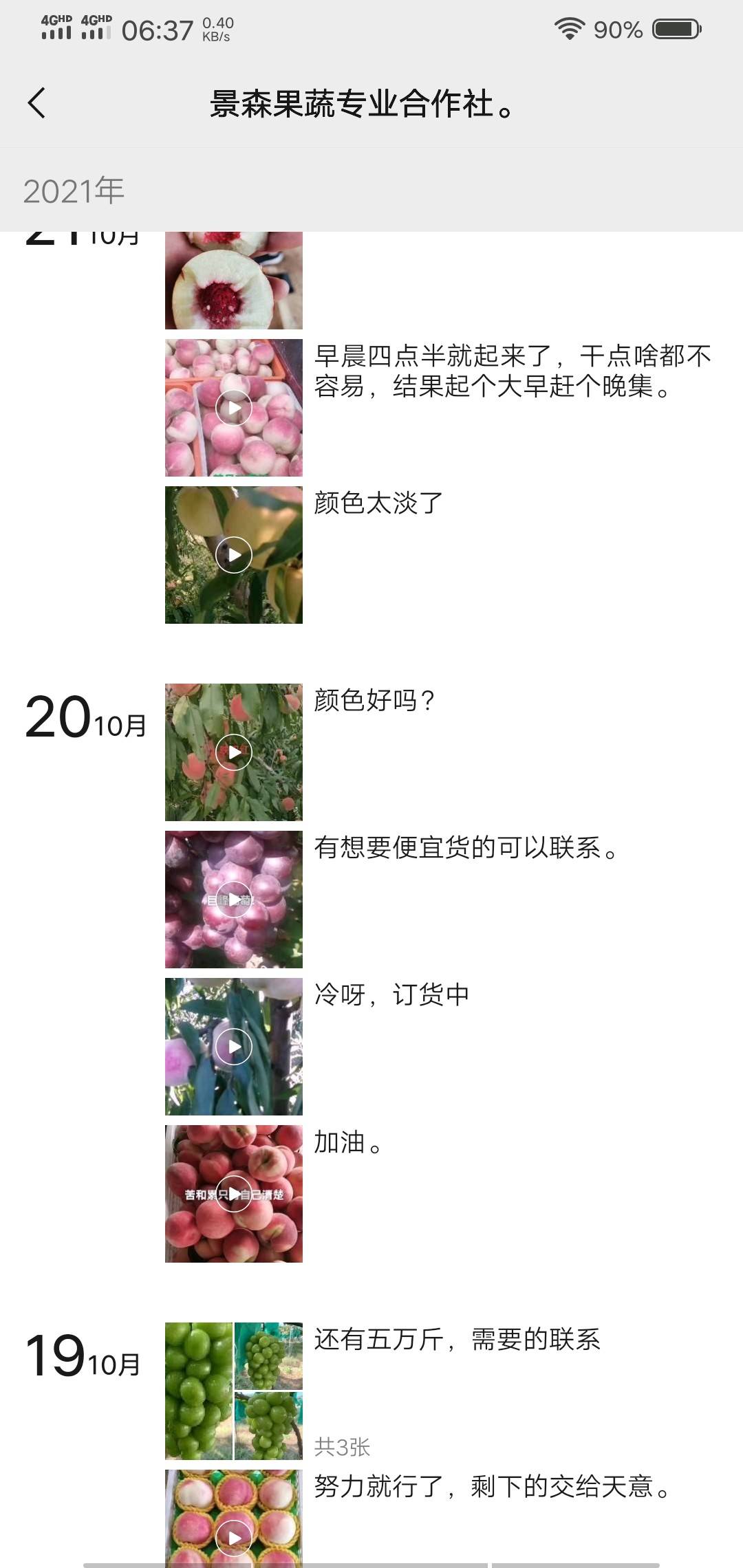The width and height of the screenshot is (743, 1568).
Task: Go back using the top-left arrow
Action: click(37, 103)
